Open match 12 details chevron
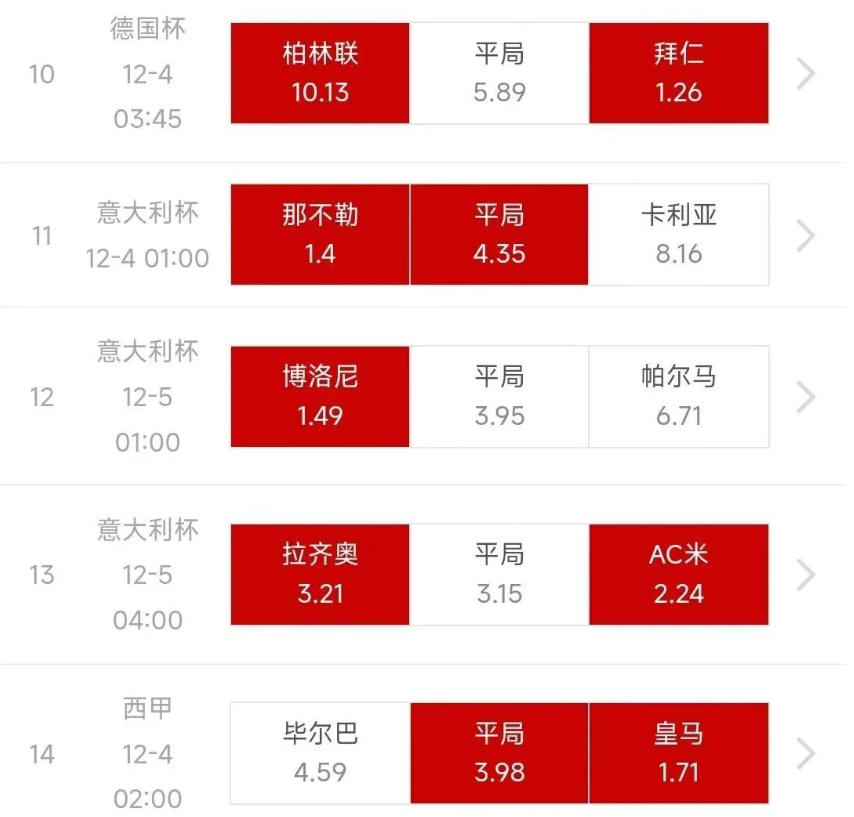 click(806, 397)
